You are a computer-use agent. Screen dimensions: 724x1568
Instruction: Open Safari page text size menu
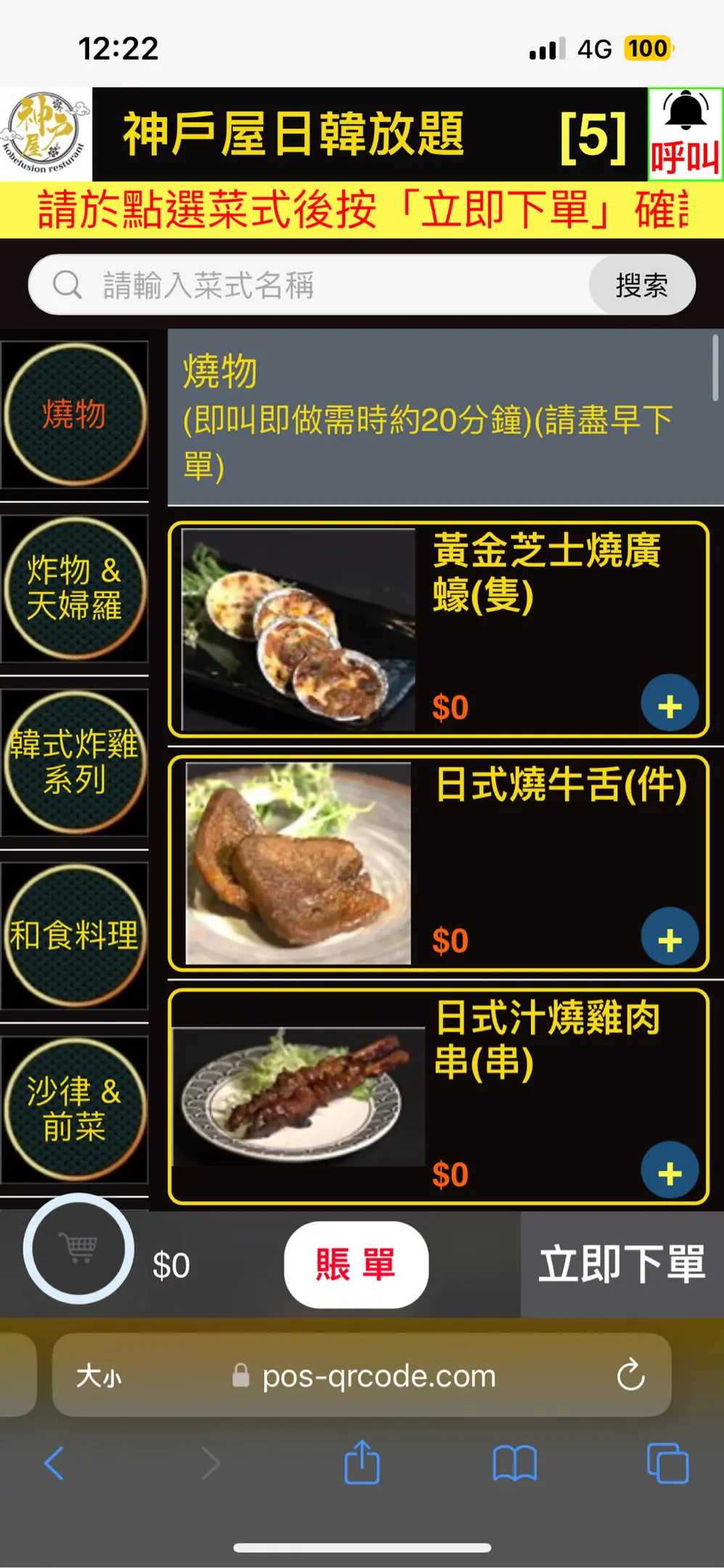[x=99, y=1376]
